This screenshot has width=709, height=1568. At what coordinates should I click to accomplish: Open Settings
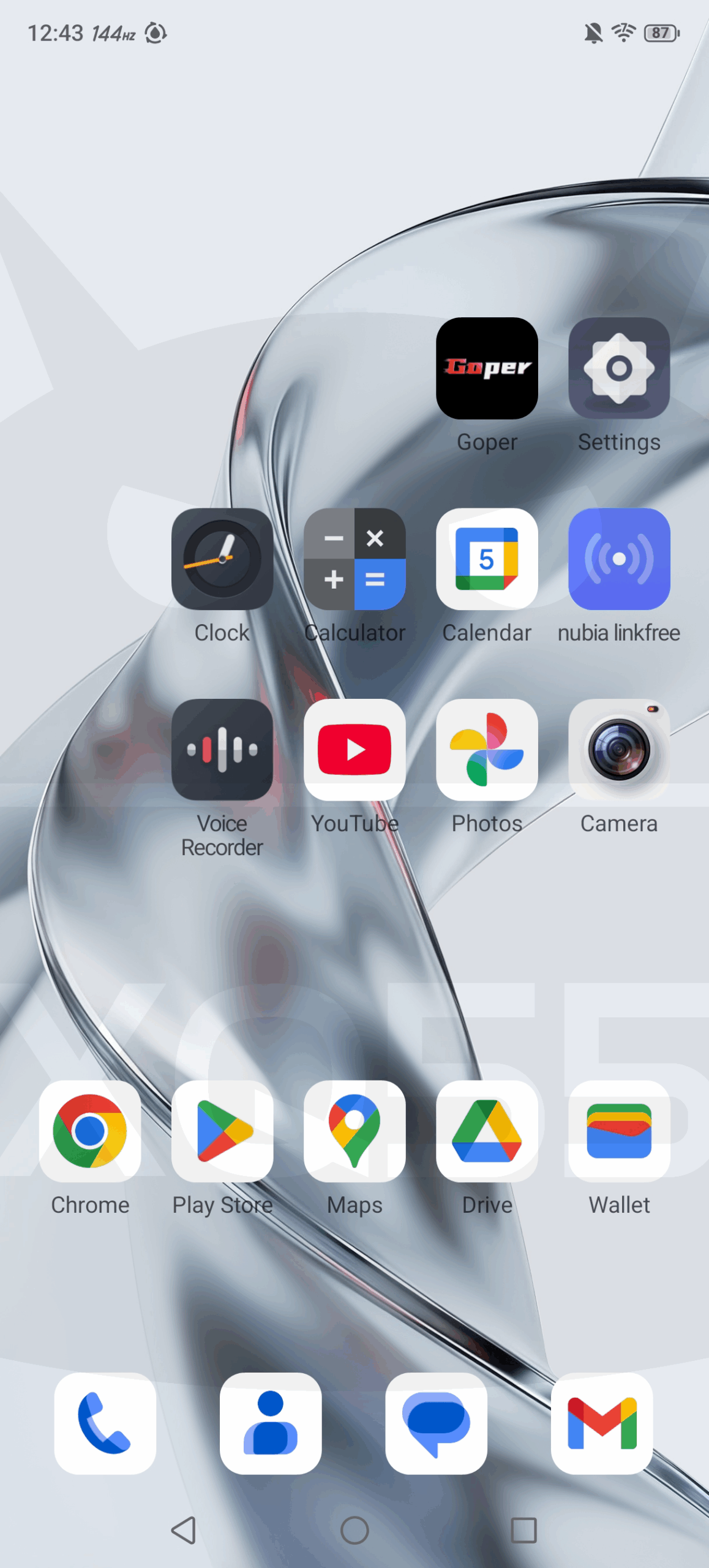click(x=619, y=368)
